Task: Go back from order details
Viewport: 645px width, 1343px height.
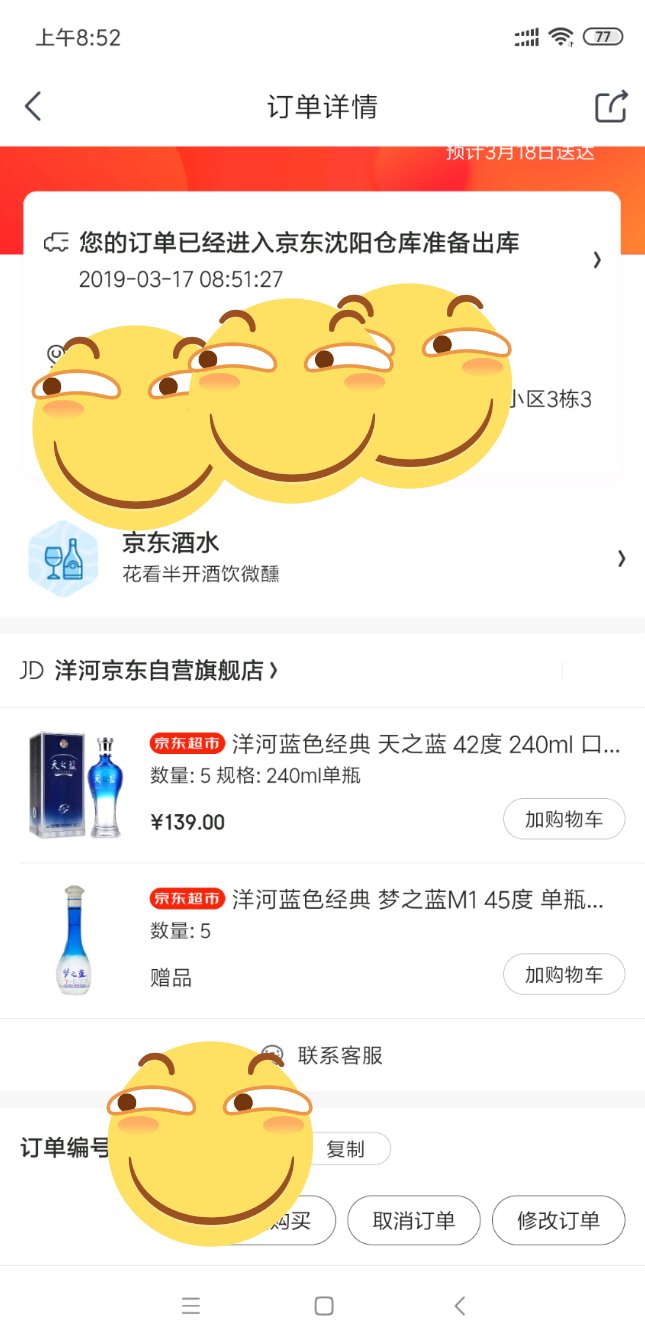Action: pos(33,106)
